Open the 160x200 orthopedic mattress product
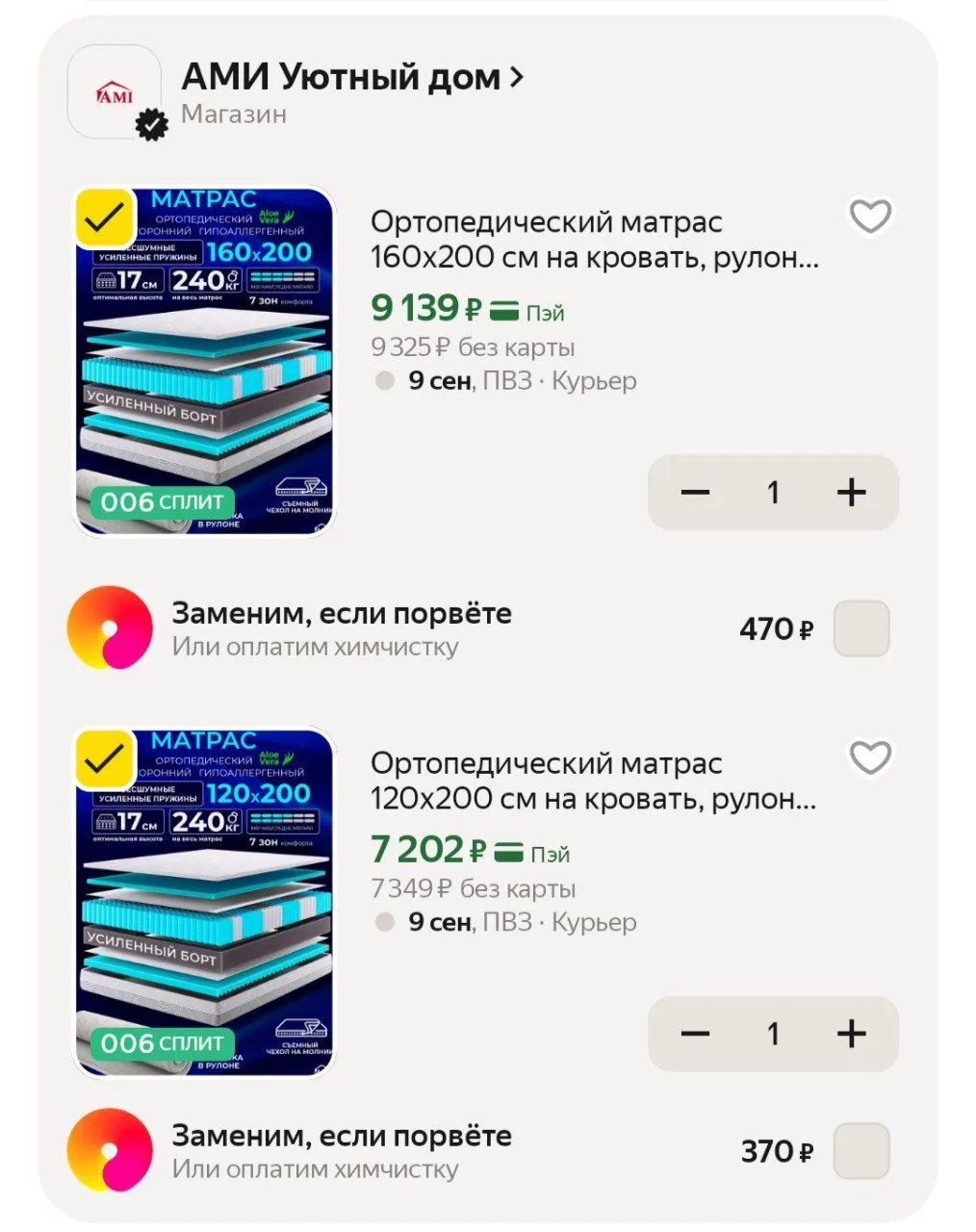Screen dimensions: 976x1232 pos(594,240)
